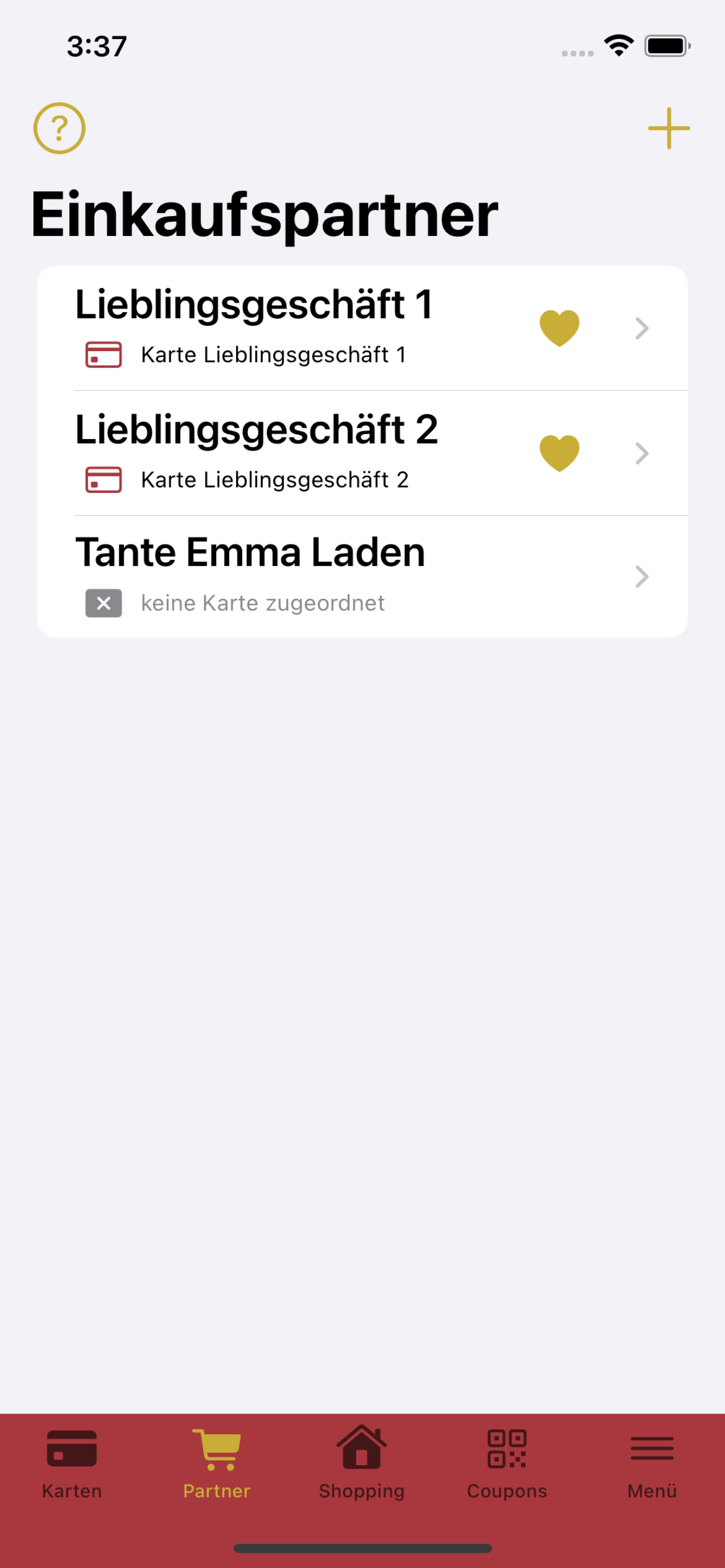Toggle the heart on Lieblingsgeschäft 2

click(559, 453)
